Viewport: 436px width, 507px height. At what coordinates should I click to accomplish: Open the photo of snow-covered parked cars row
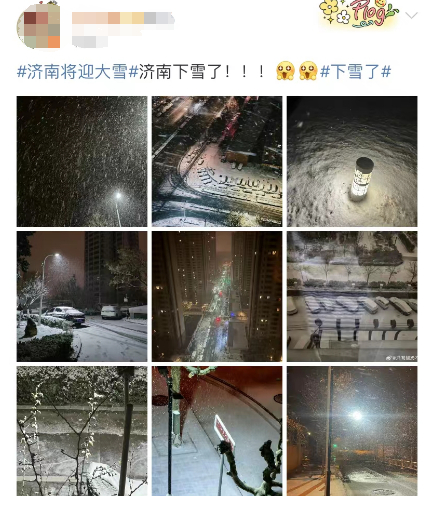pyautogui.click(x=352, y=296)
